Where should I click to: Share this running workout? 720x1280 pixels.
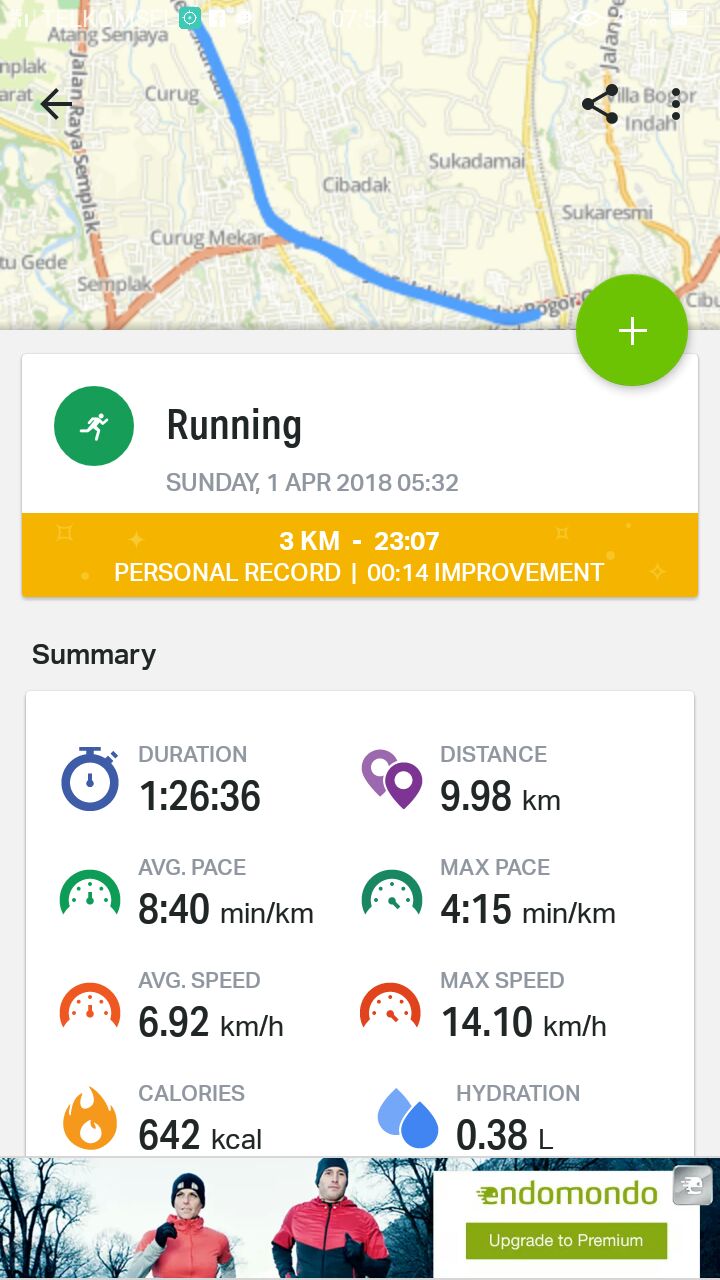tap(600, 104)
